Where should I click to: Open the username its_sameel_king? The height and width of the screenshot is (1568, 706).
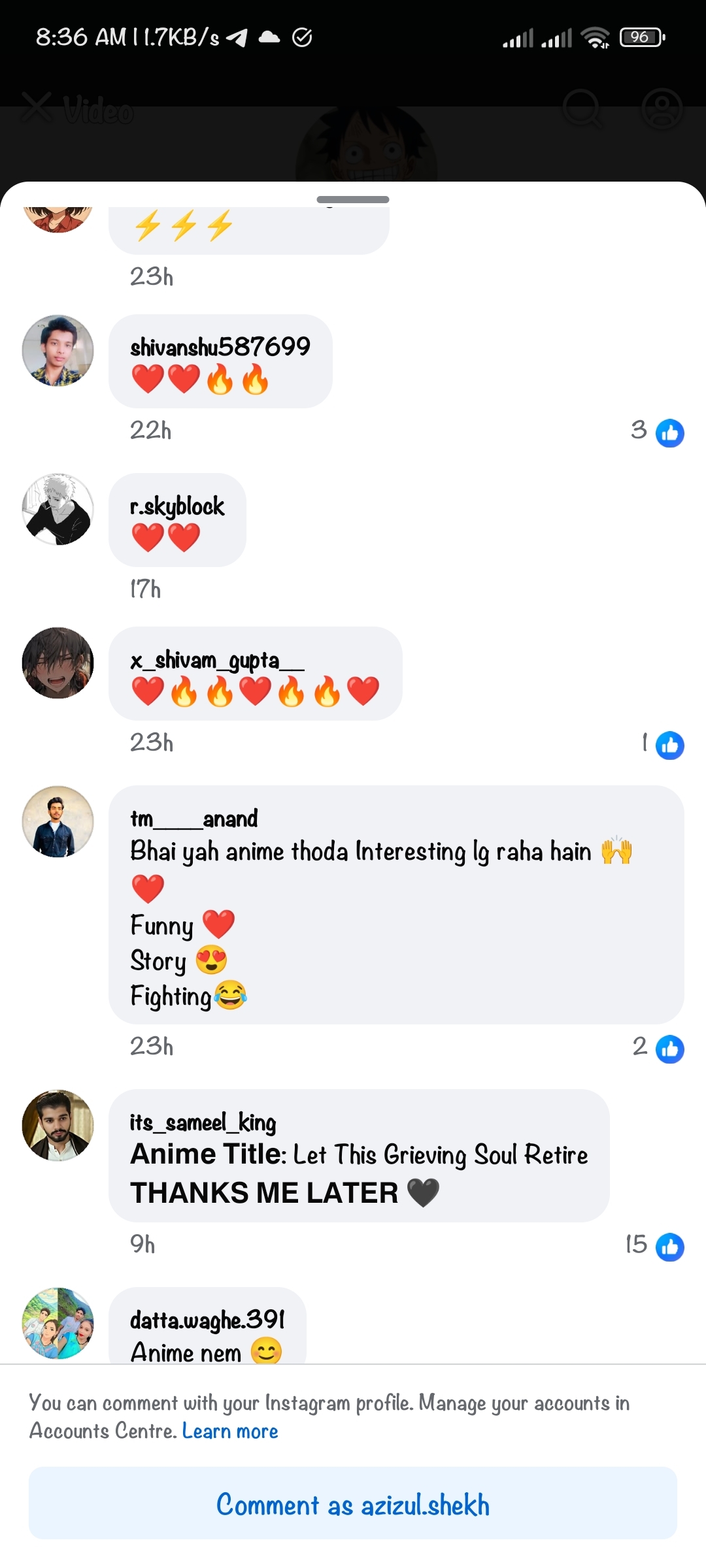pos(203,1122)
